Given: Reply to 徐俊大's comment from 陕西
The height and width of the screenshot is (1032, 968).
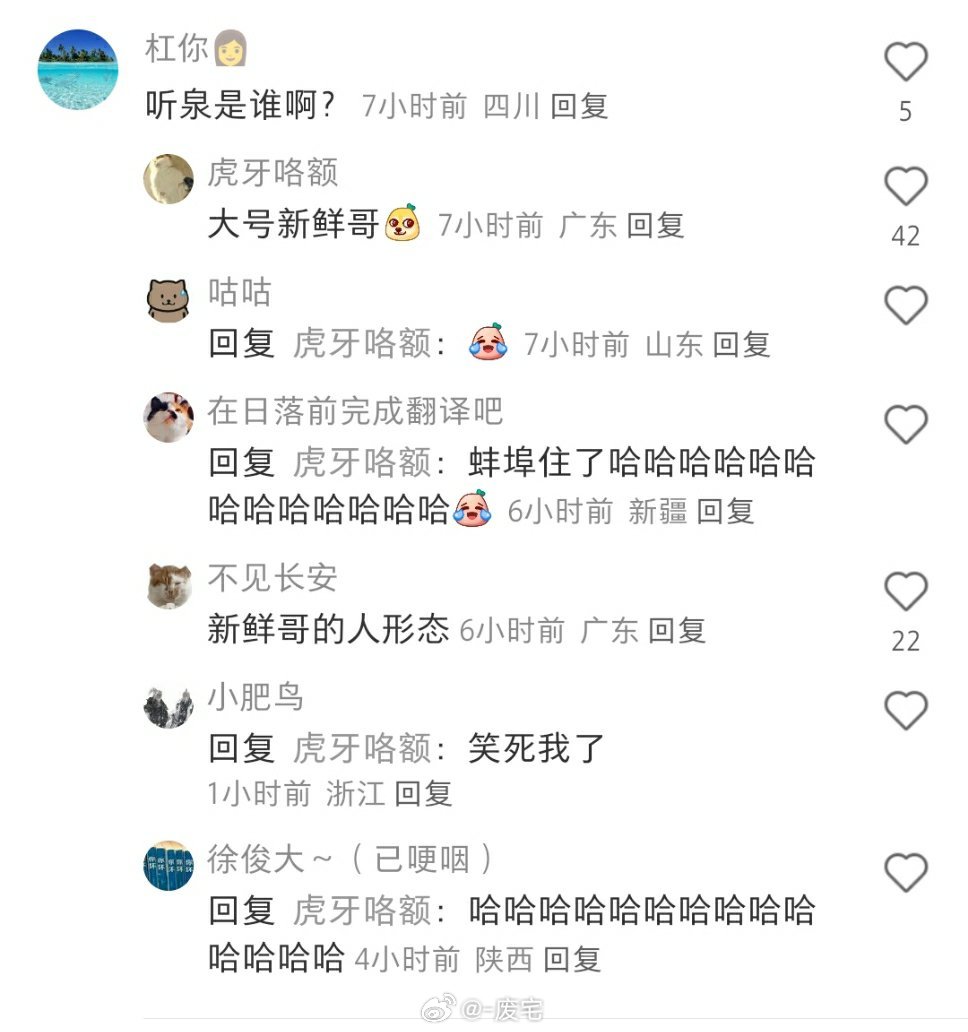Looking at the screenshot, I should point(572,959).
